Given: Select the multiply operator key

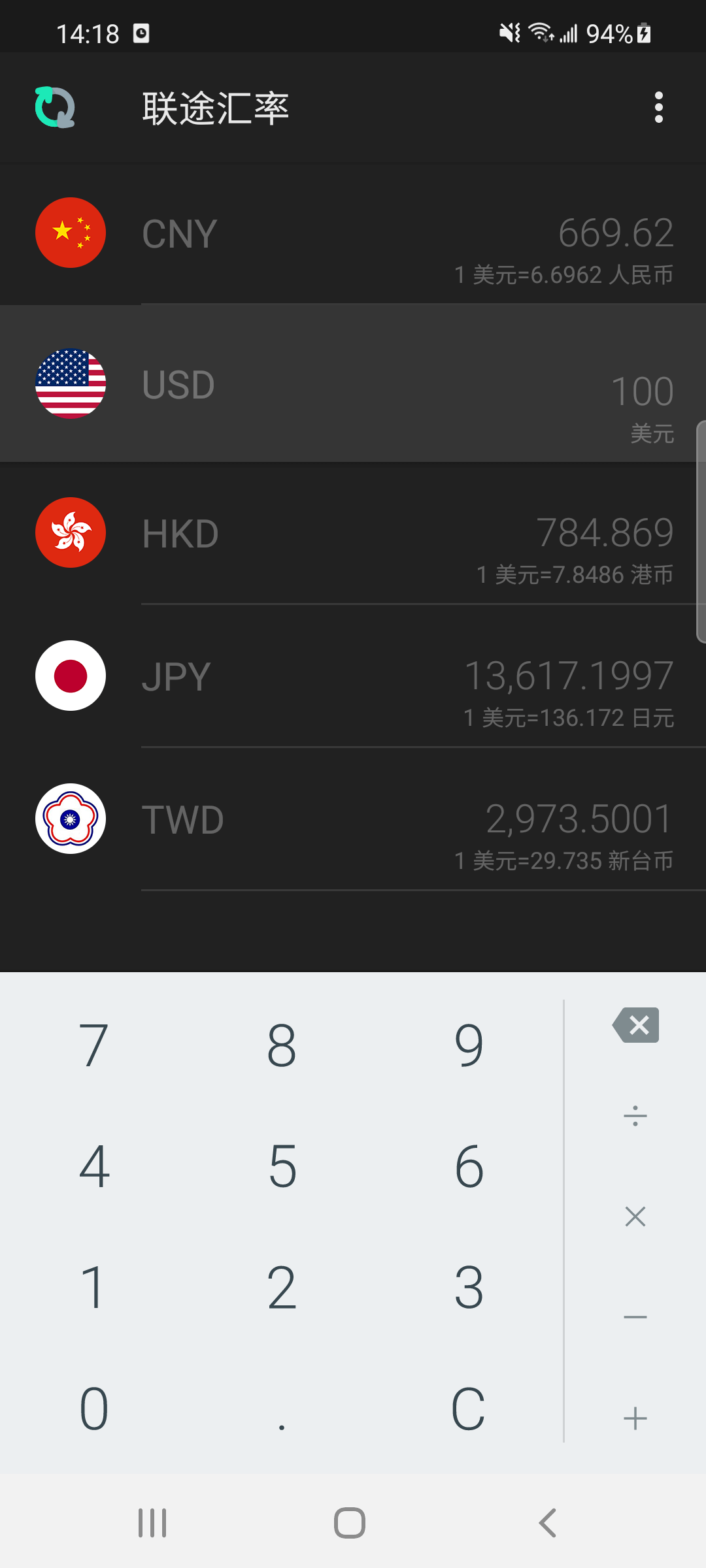Looking at the screenshot, I should pyautogui.click(x=635, y=1217).
